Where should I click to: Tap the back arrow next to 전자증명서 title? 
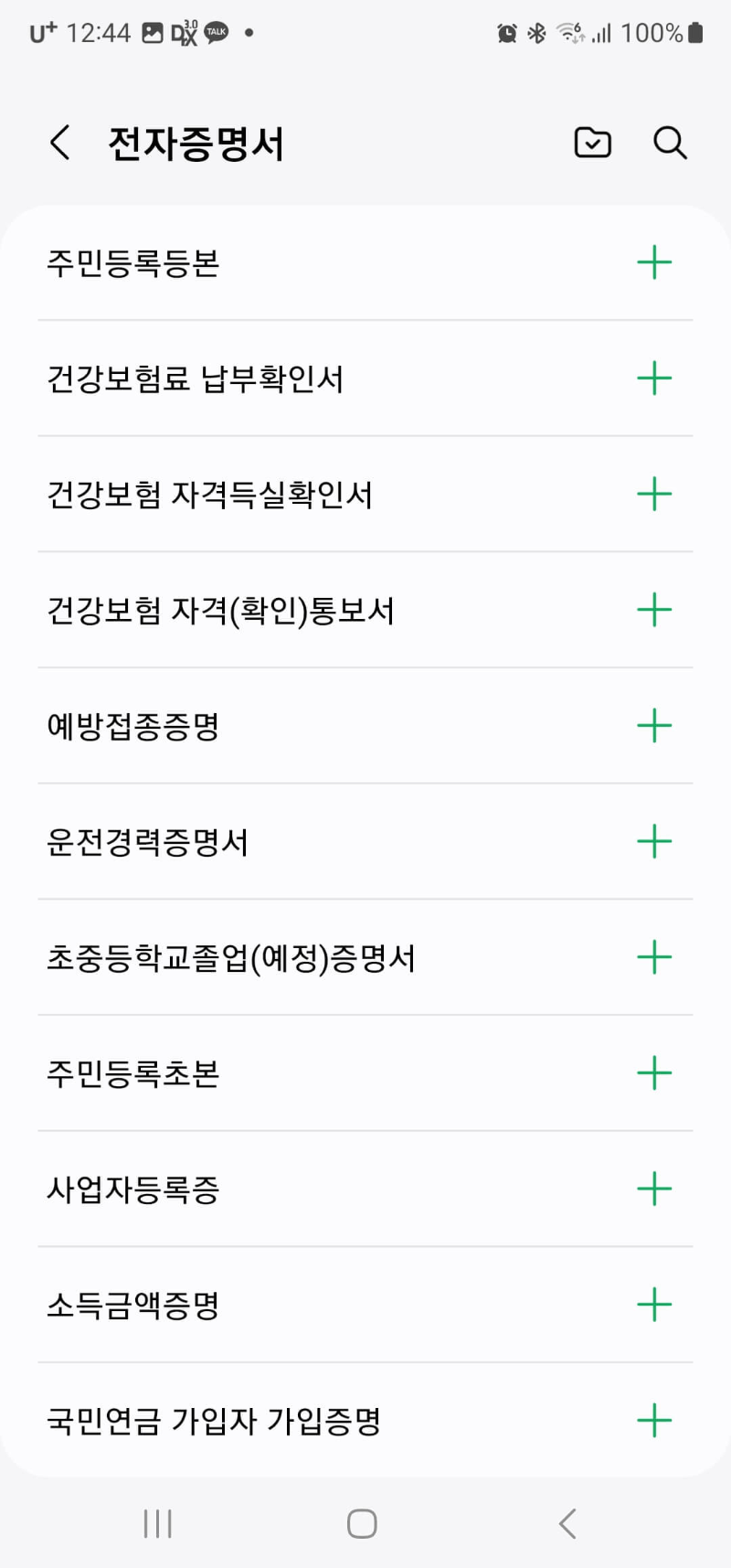pos(58,143)
